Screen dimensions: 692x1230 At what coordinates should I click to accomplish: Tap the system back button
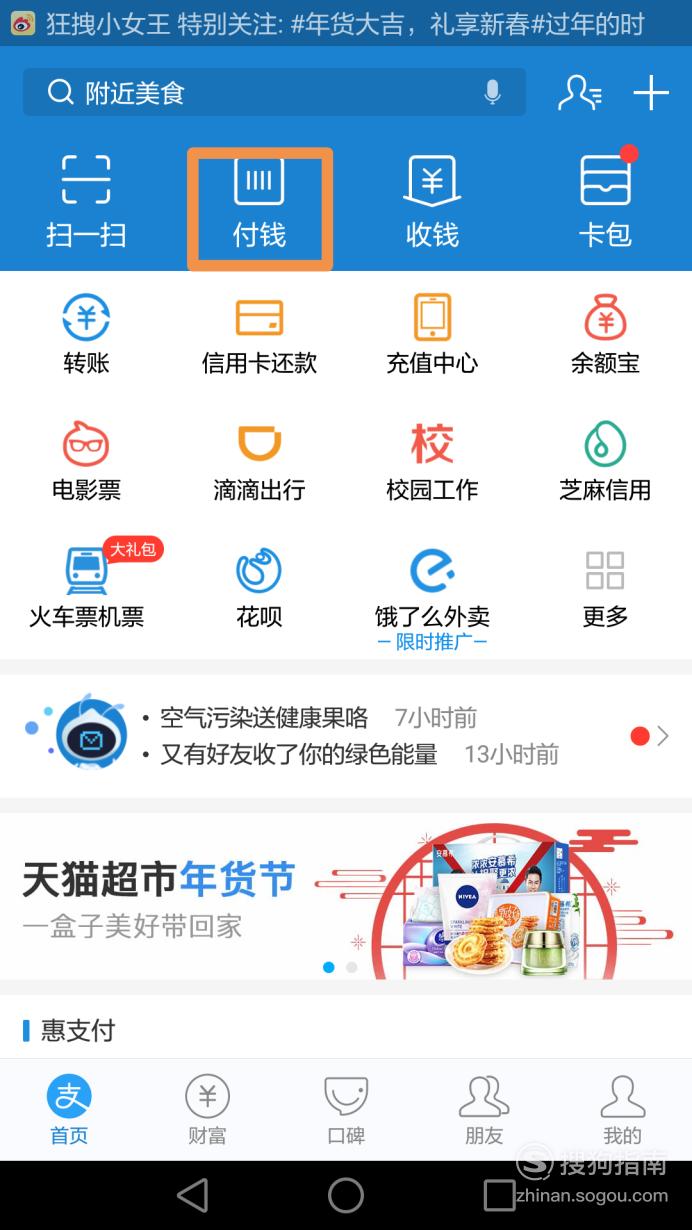pyautogui.click(x=192, y=1195)
